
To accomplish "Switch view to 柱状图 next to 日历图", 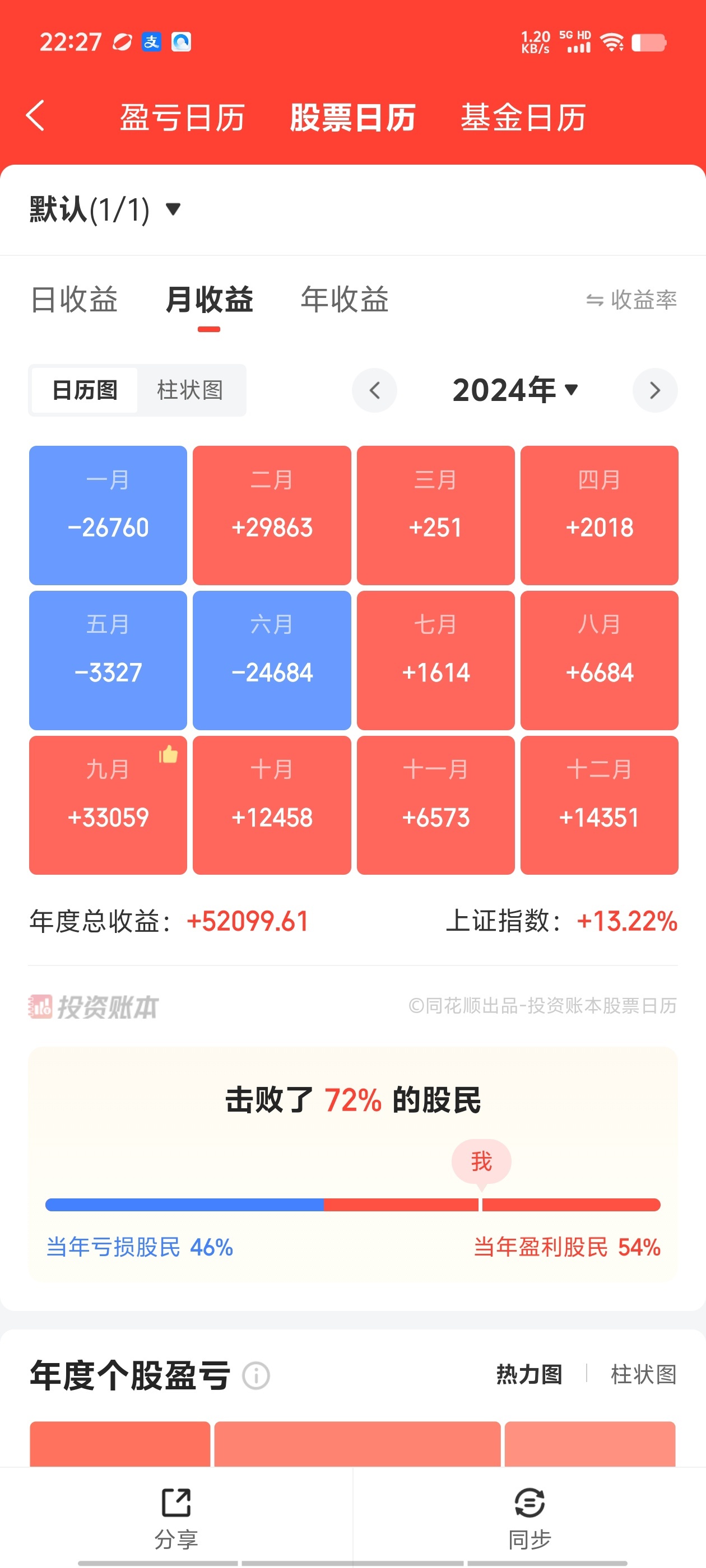I will point(190,390).
